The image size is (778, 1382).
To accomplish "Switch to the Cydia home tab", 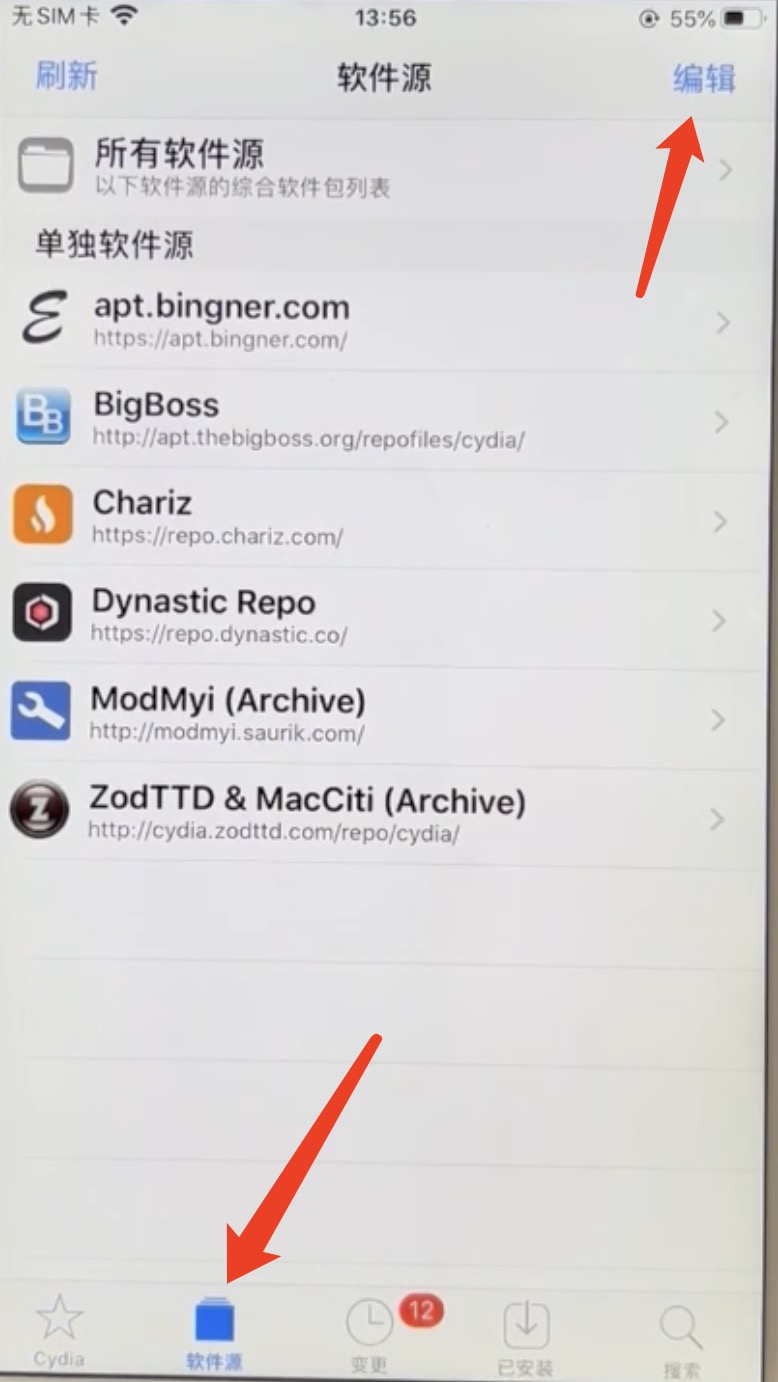I will pos(59,1331).
